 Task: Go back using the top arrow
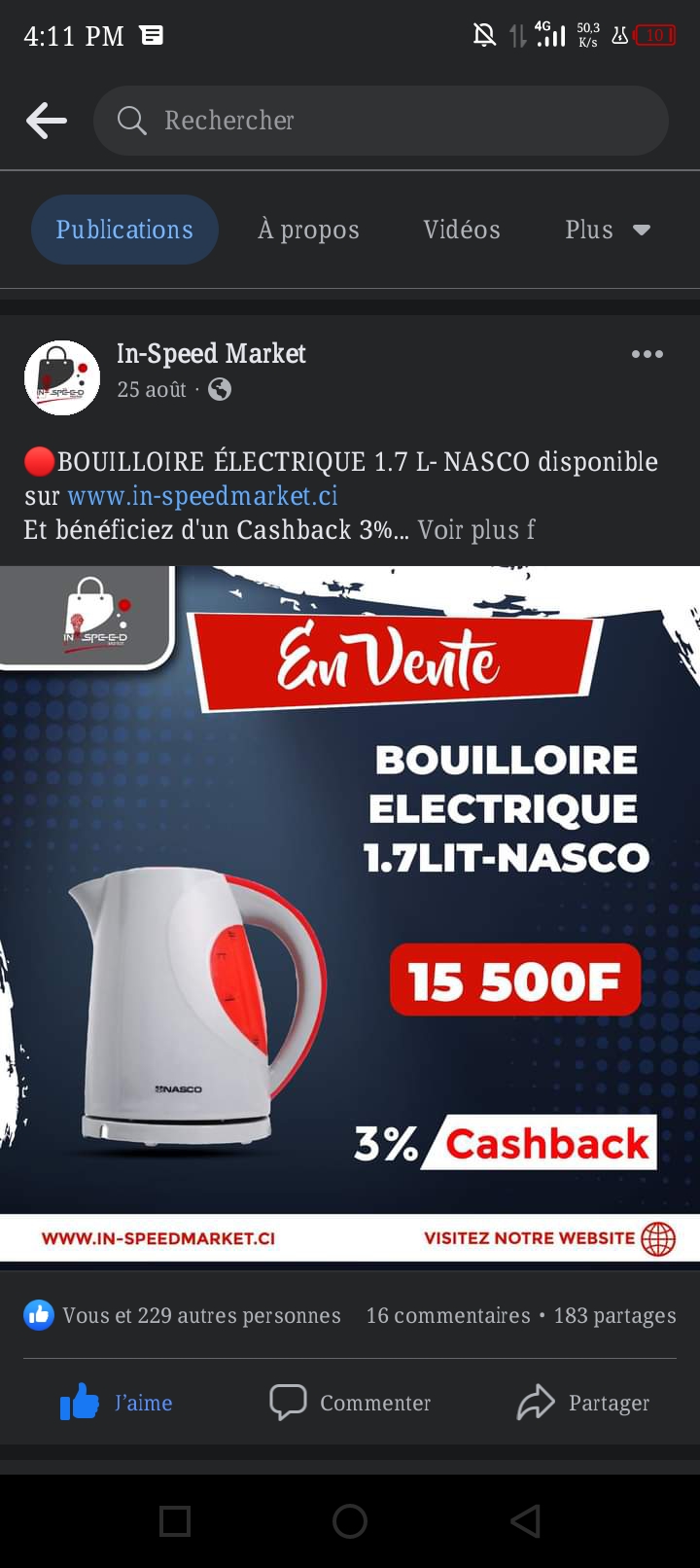coord(46,121)
